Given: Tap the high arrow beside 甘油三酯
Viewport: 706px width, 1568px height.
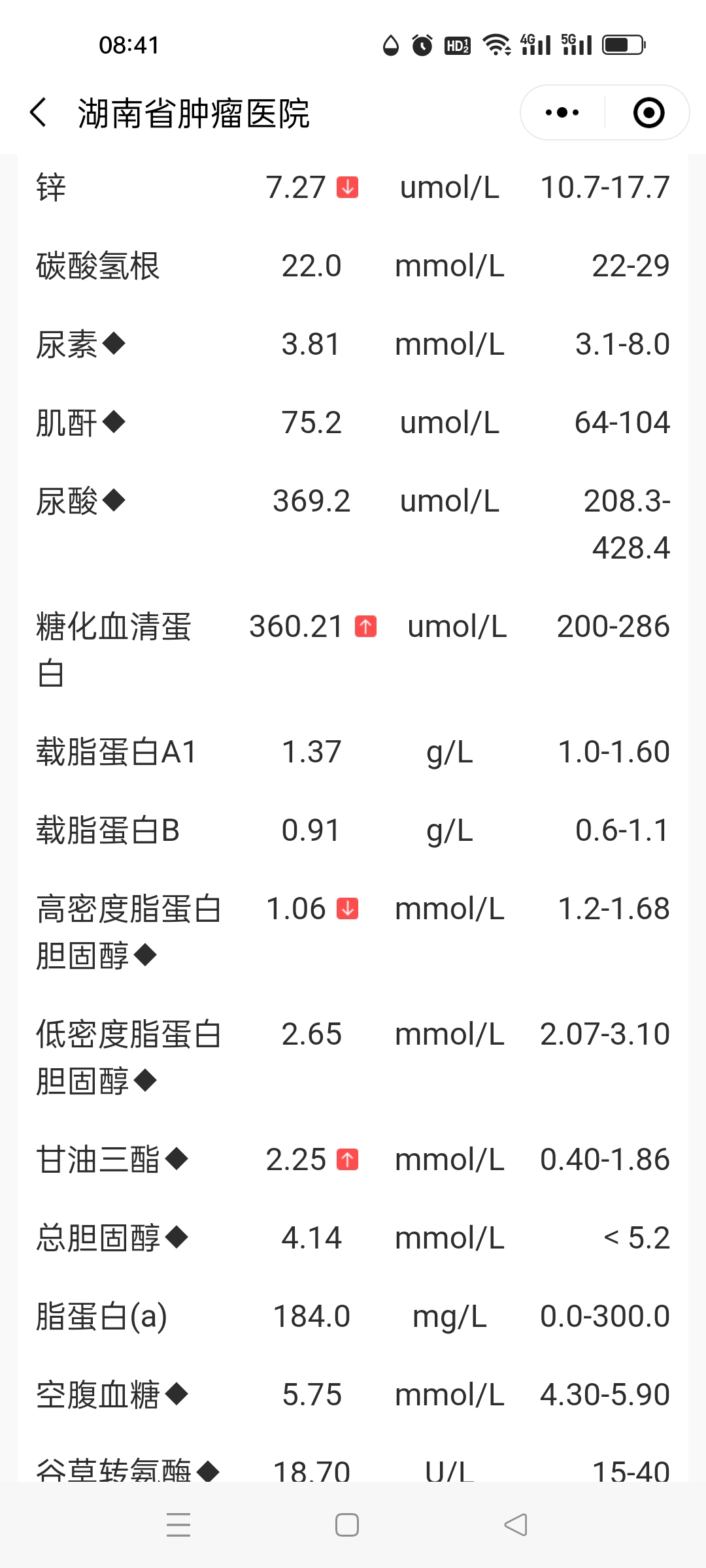Looking at the screenshot, I should click(348, 1158).
